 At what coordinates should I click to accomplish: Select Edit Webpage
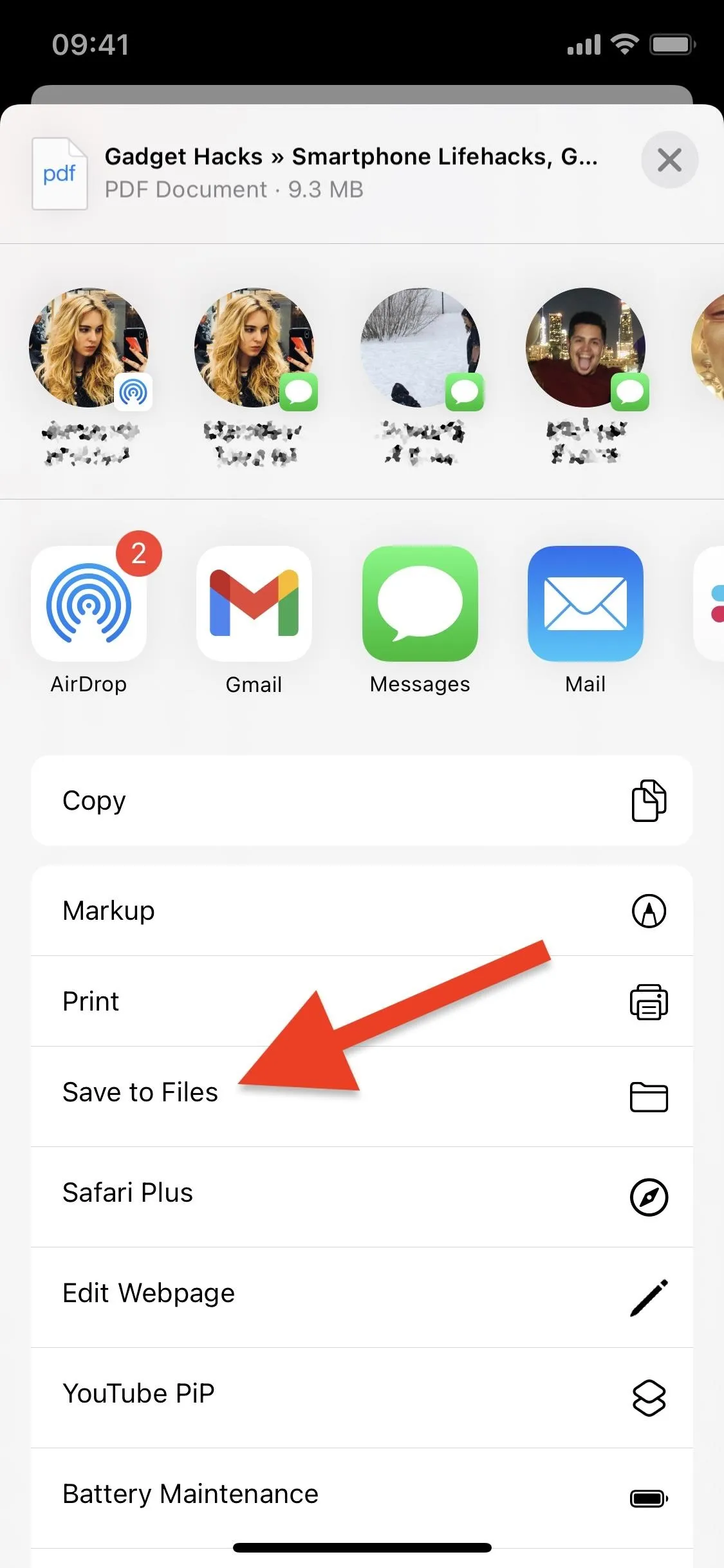pos(362,1297)
